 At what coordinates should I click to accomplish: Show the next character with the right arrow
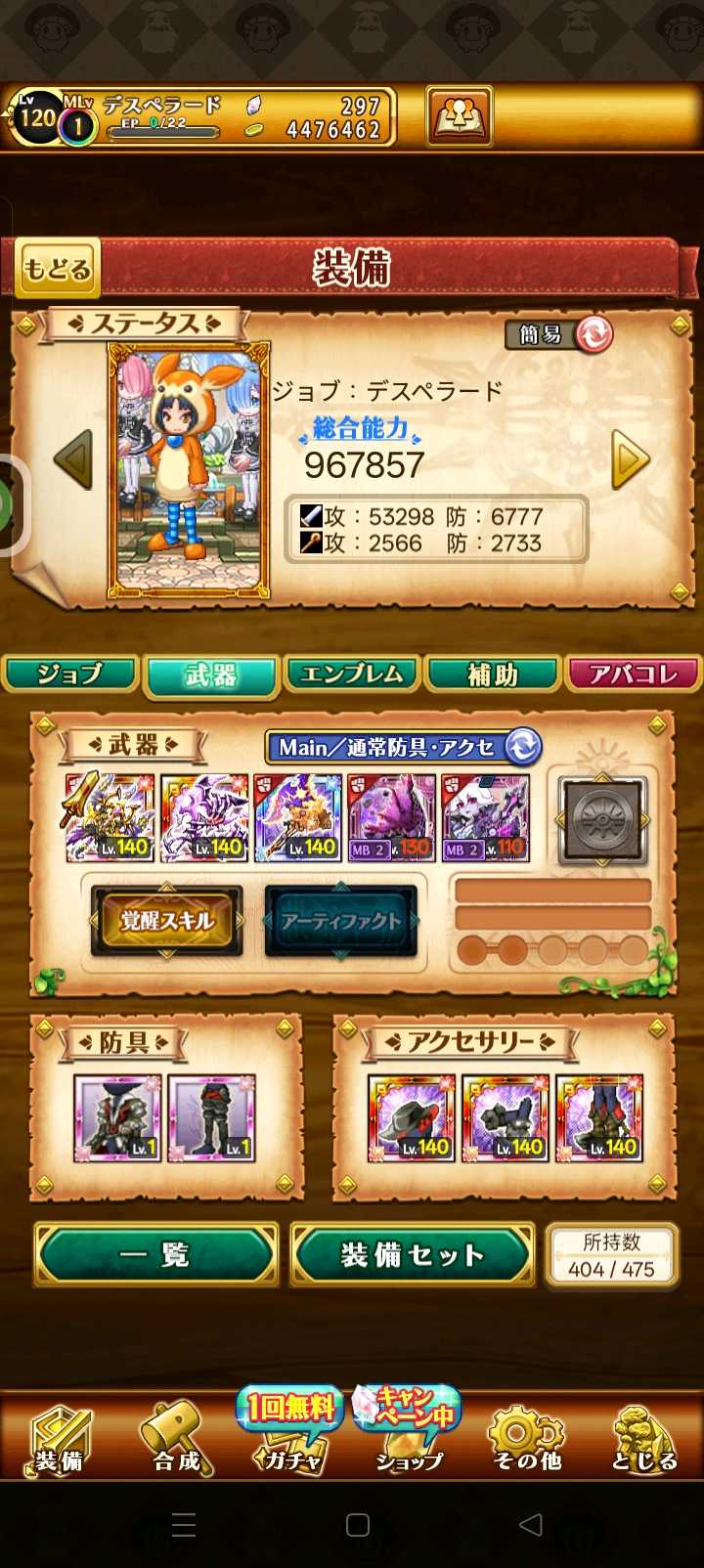(630, 458)
